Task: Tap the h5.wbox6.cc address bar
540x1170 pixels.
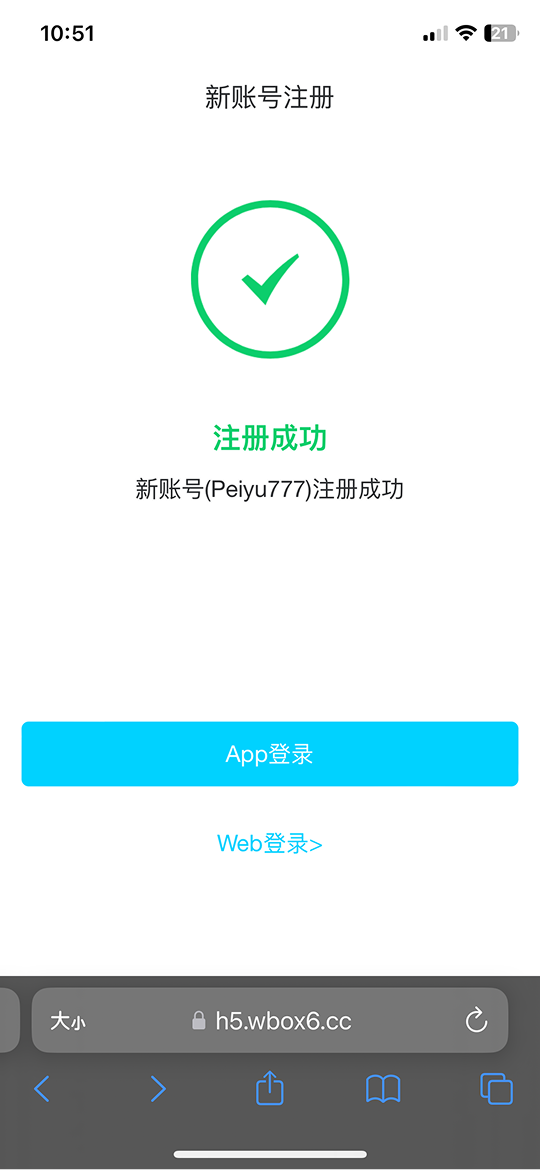Action: click(x=270, y=1020)
